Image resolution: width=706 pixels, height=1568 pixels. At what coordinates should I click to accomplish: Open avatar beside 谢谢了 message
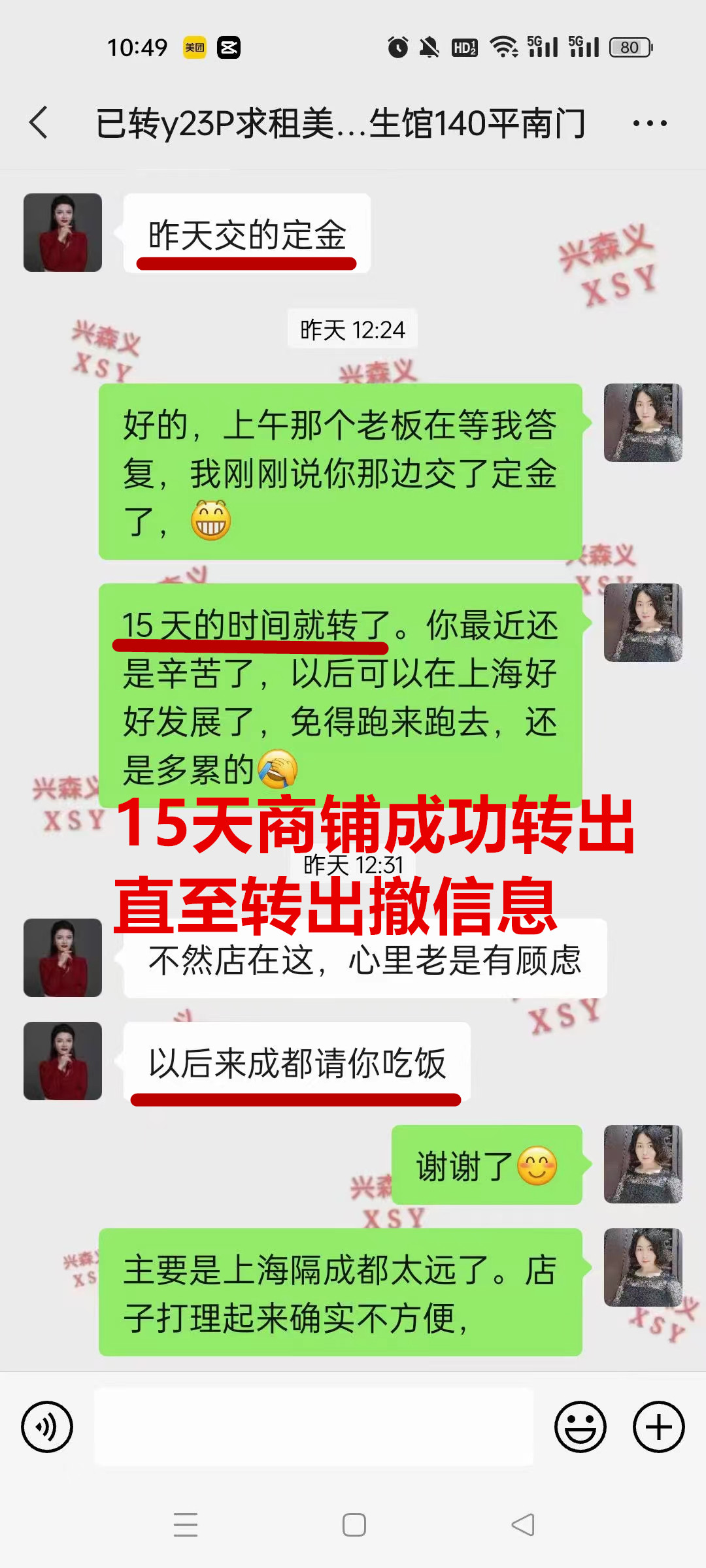click(x=643, y=1164)
